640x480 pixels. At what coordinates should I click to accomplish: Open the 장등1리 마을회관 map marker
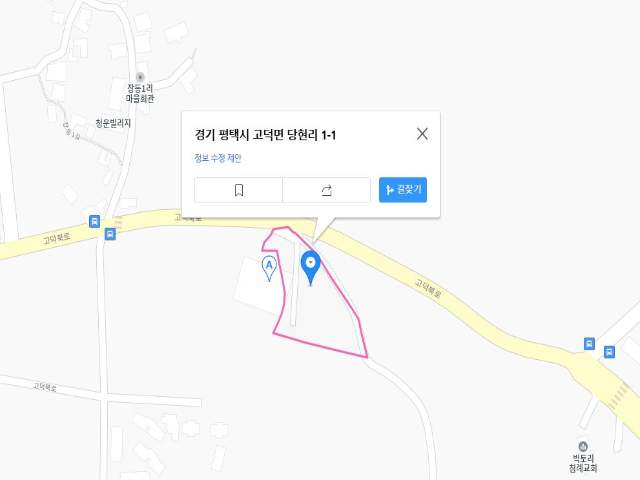tap(140, 77)
